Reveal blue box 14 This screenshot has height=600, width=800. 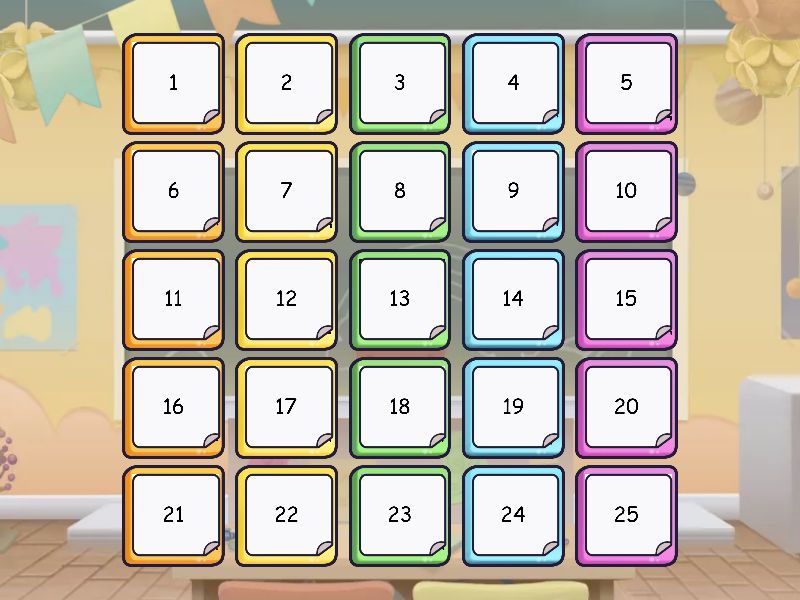click(513, 299)
